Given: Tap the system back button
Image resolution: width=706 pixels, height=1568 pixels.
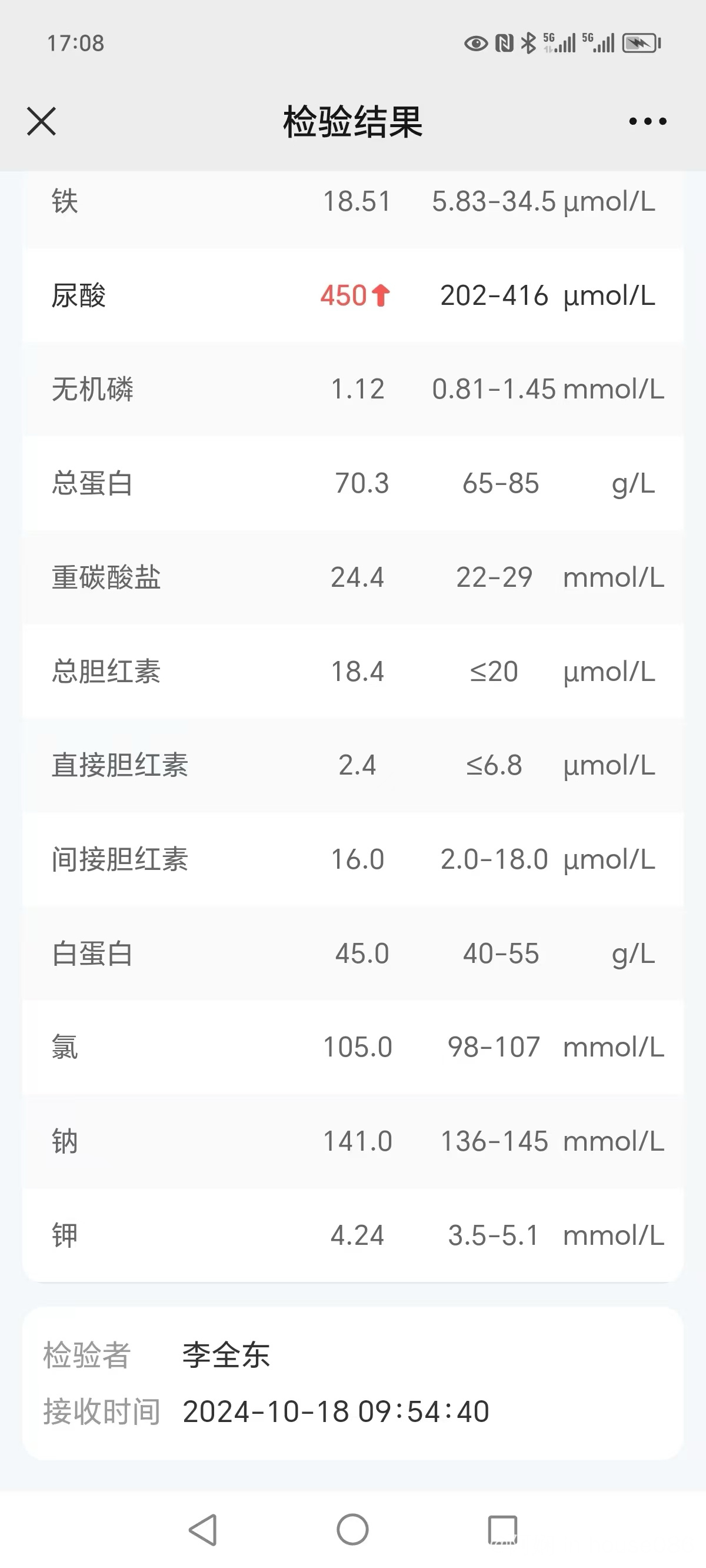Looking at the screenshot, I should (204, 1529).
